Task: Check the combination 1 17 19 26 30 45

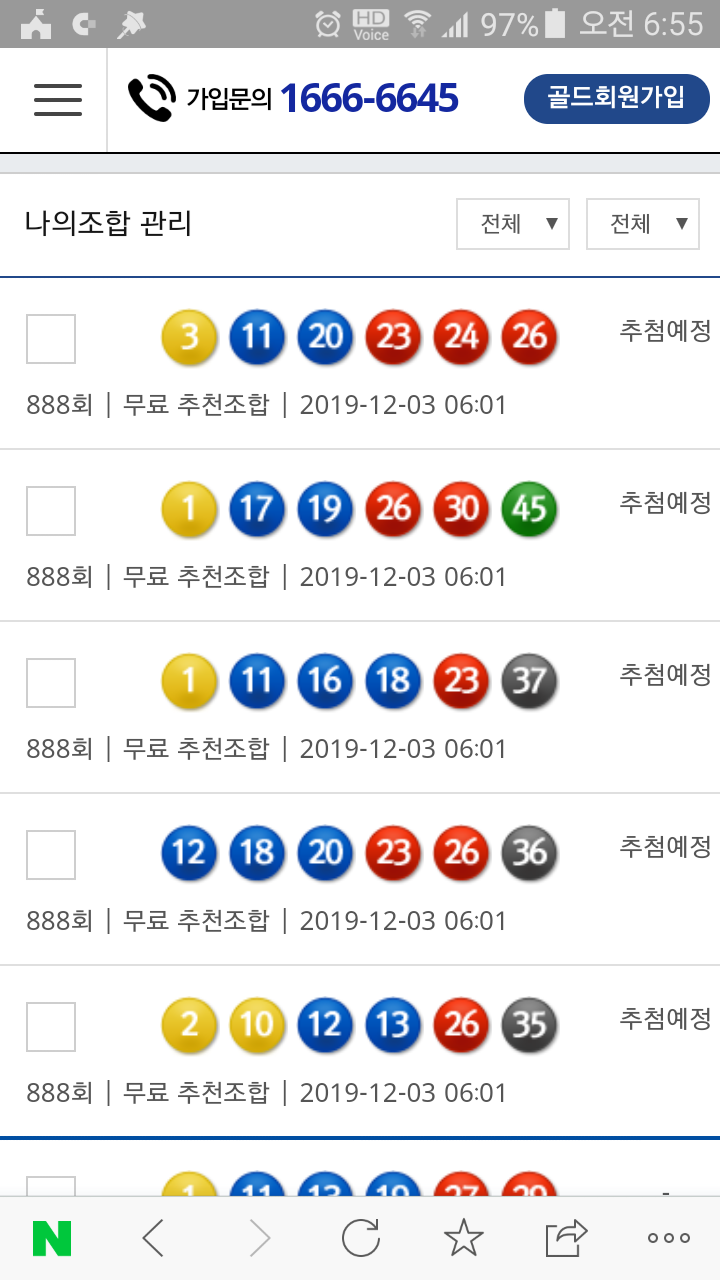Action: click(x=50, y=510)
